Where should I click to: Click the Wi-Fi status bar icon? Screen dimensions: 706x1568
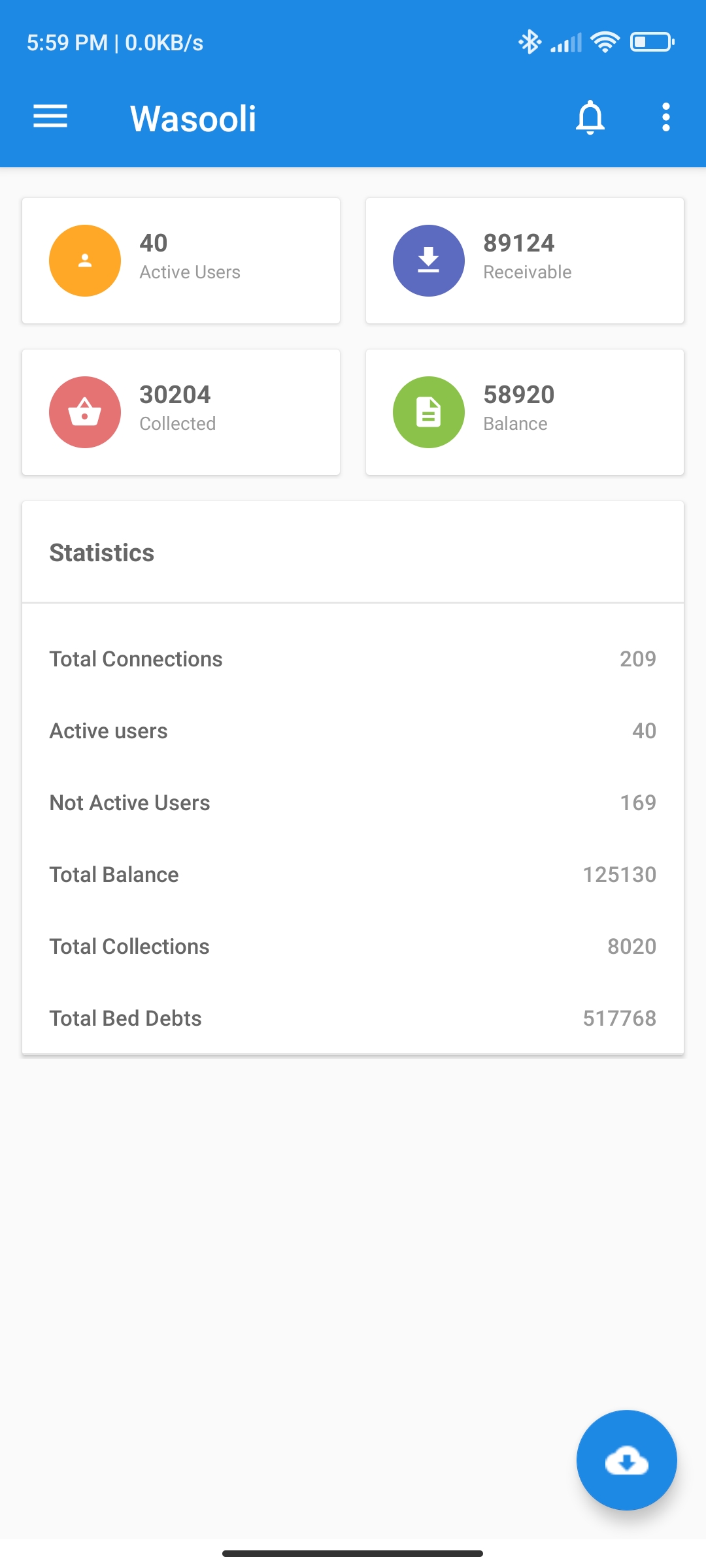click(605, 41)
